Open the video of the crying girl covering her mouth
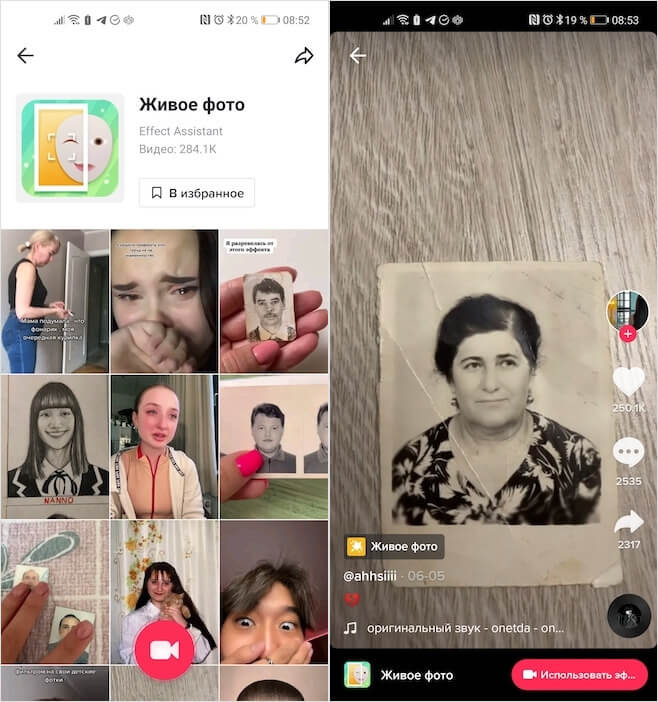This screenshot has height=702, width=658. coord(164,300)
